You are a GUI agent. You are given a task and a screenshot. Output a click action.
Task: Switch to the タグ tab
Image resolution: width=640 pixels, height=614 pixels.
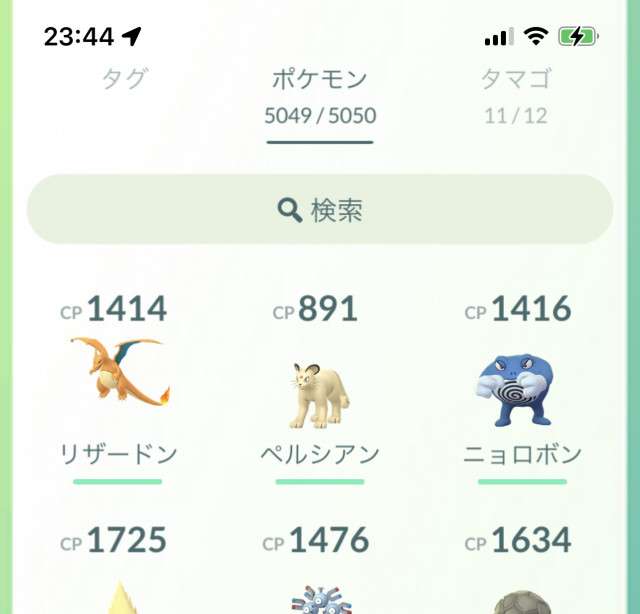(125, 80)
